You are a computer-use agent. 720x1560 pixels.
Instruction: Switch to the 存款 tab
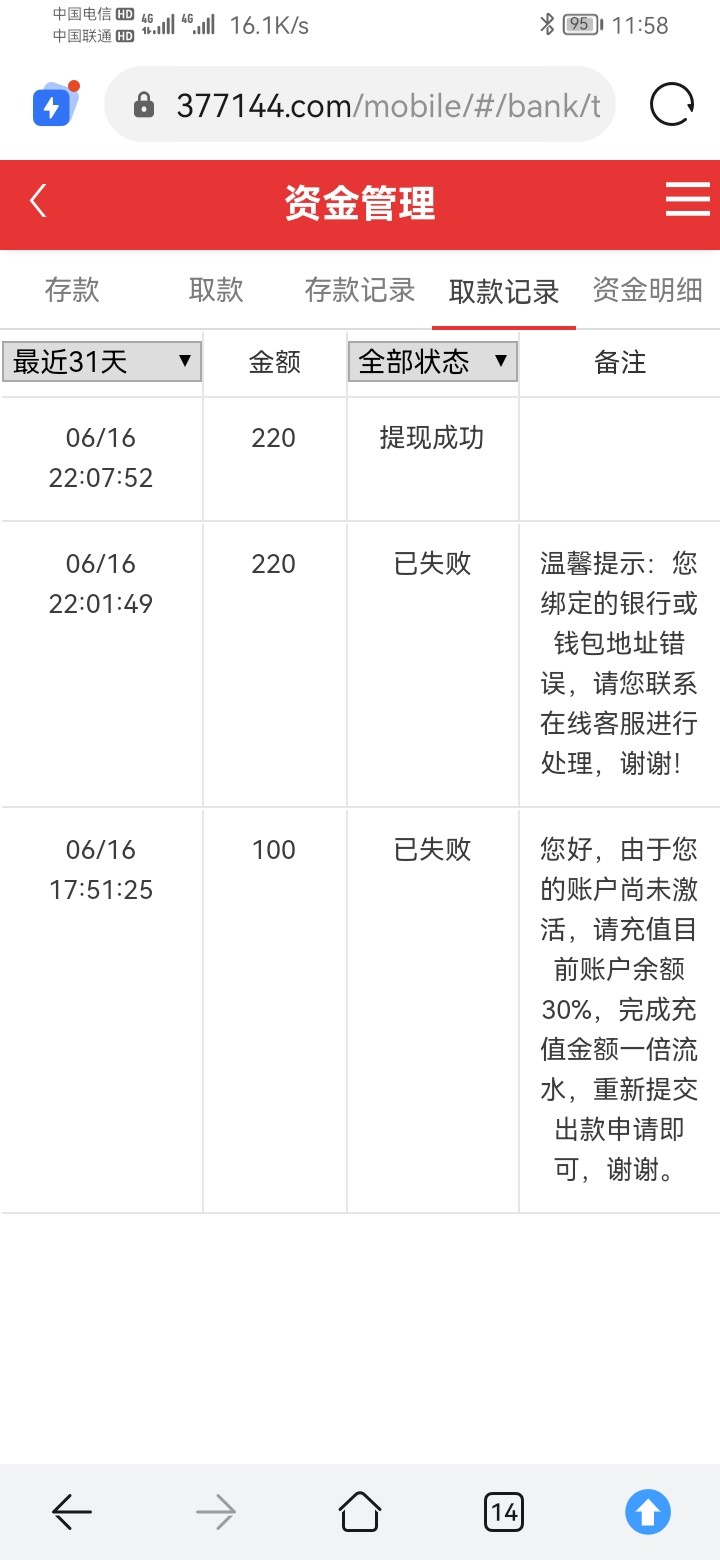72,290
